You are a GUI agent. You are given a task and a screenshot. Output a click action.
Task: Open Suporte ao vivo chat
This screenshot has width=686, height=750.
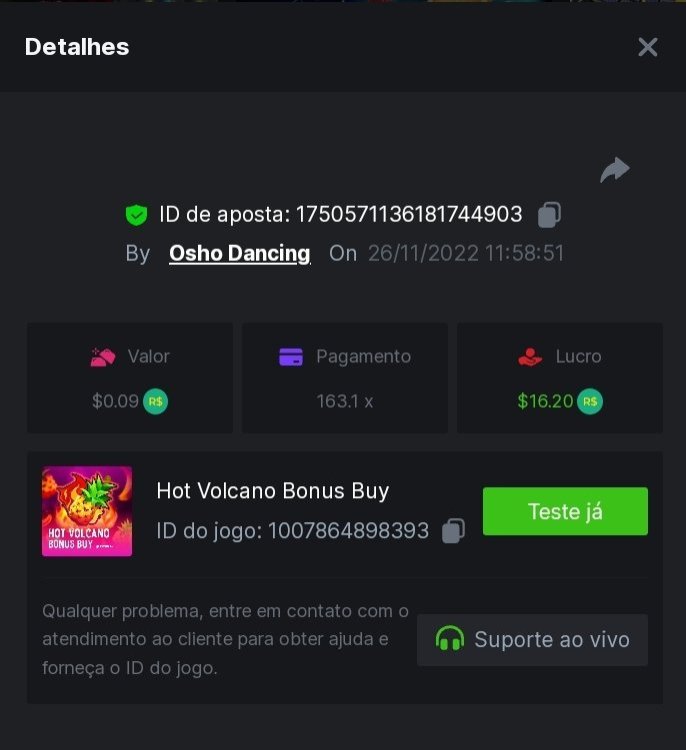click(532, 640)
